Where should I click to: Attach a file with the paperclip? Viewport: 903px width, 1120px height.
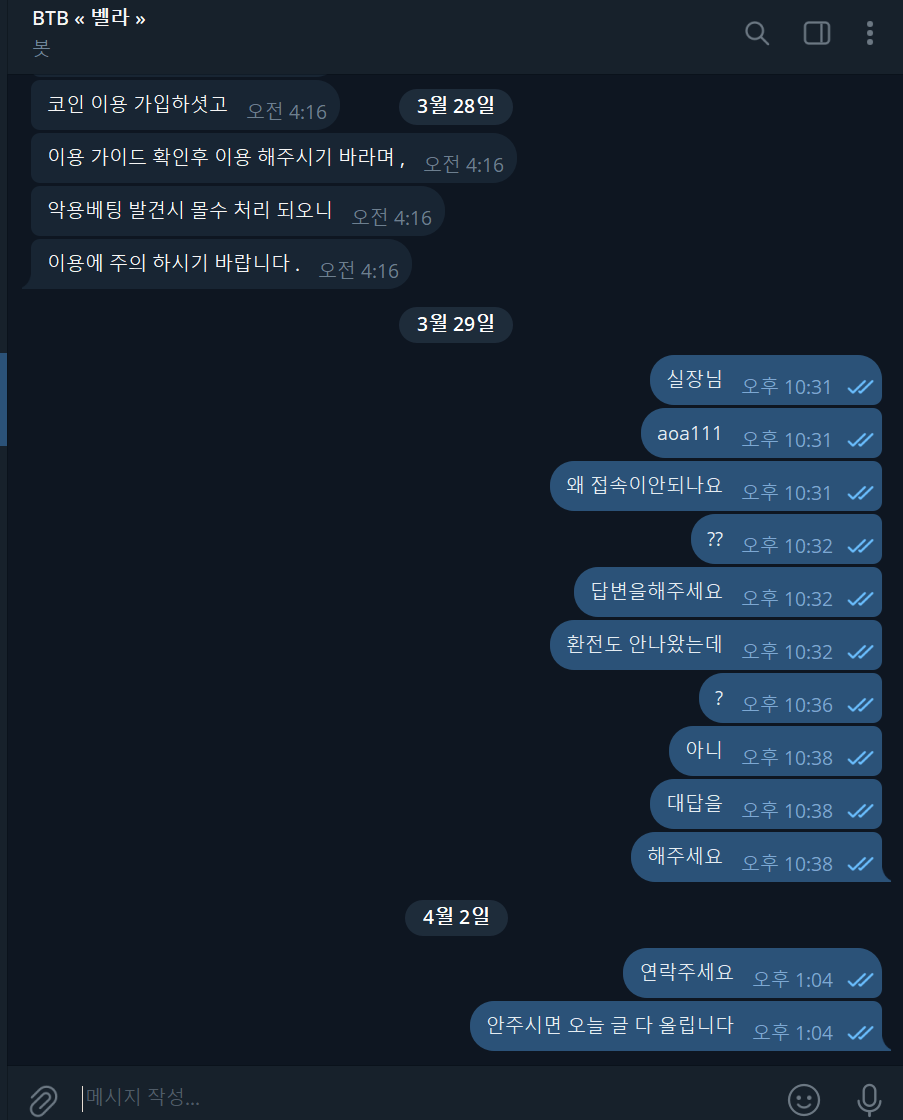42,1099
